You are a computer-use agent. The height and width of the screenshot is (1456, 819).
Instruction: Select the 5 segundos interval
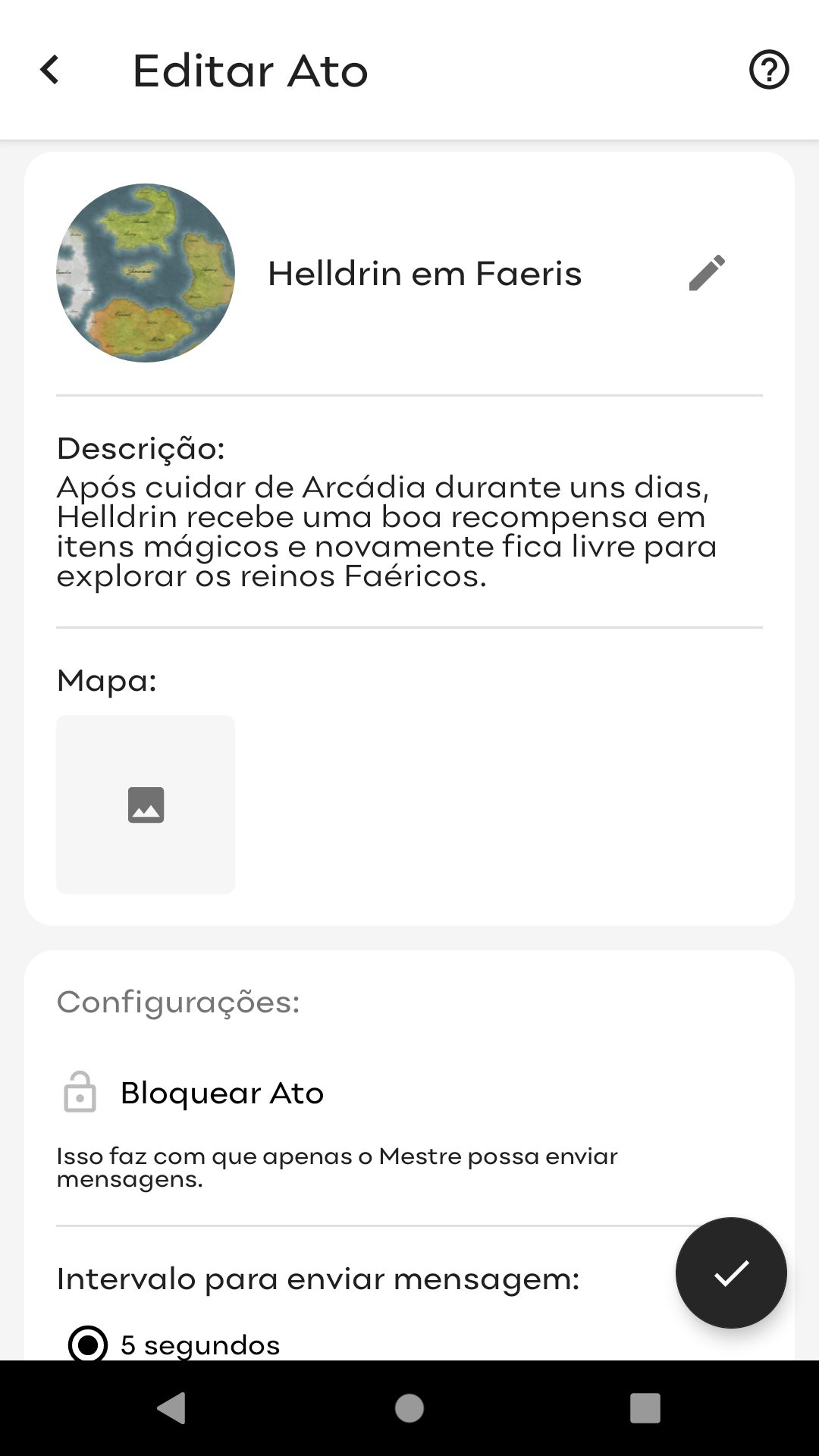174,1345
